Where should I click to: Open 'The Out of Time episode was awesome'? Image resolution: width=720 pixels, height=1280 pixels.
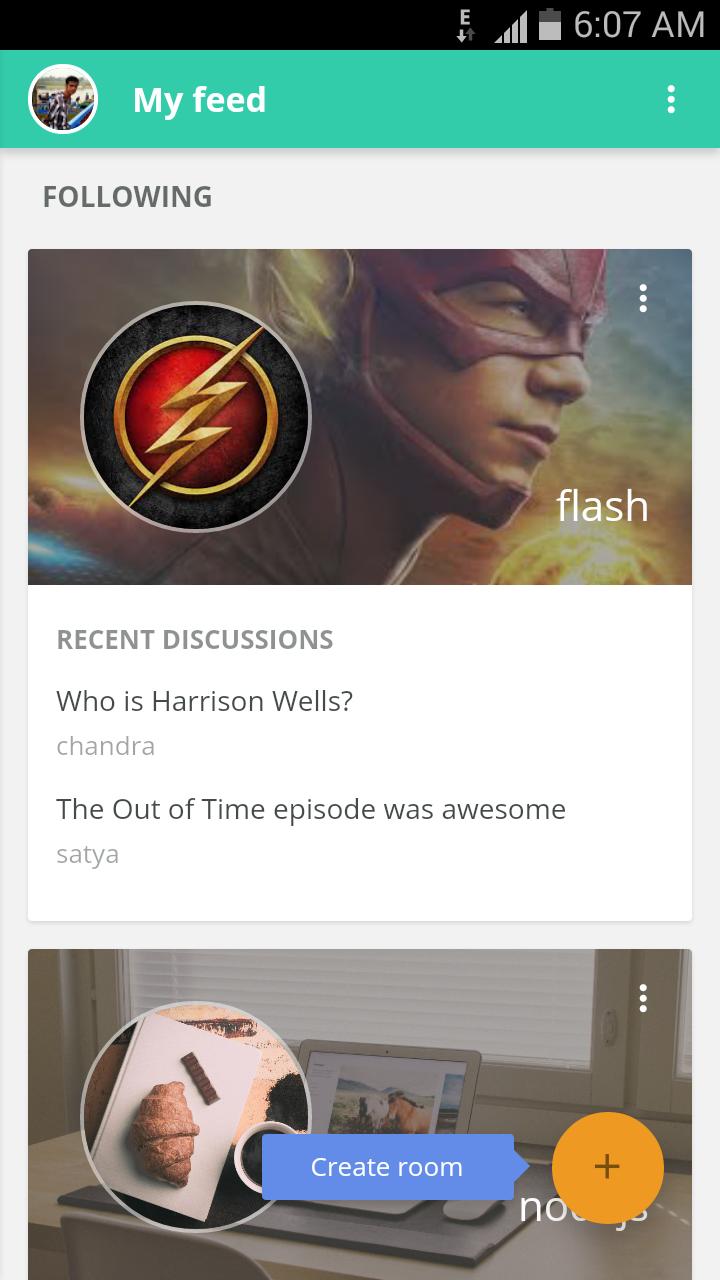point(311,808)
